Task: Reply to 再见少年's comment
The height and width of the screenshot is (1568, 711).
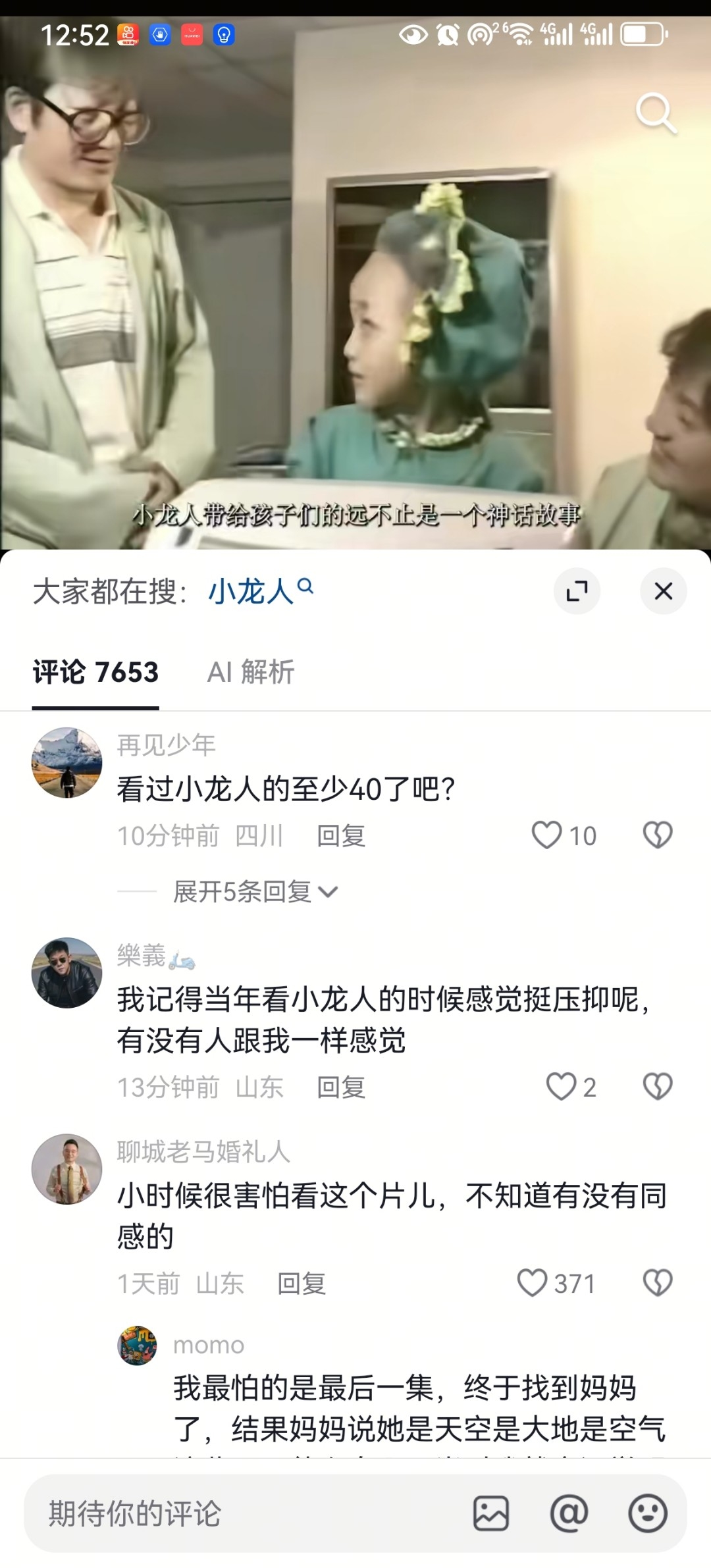Action: pyautogui.click(x=341, y=835)
